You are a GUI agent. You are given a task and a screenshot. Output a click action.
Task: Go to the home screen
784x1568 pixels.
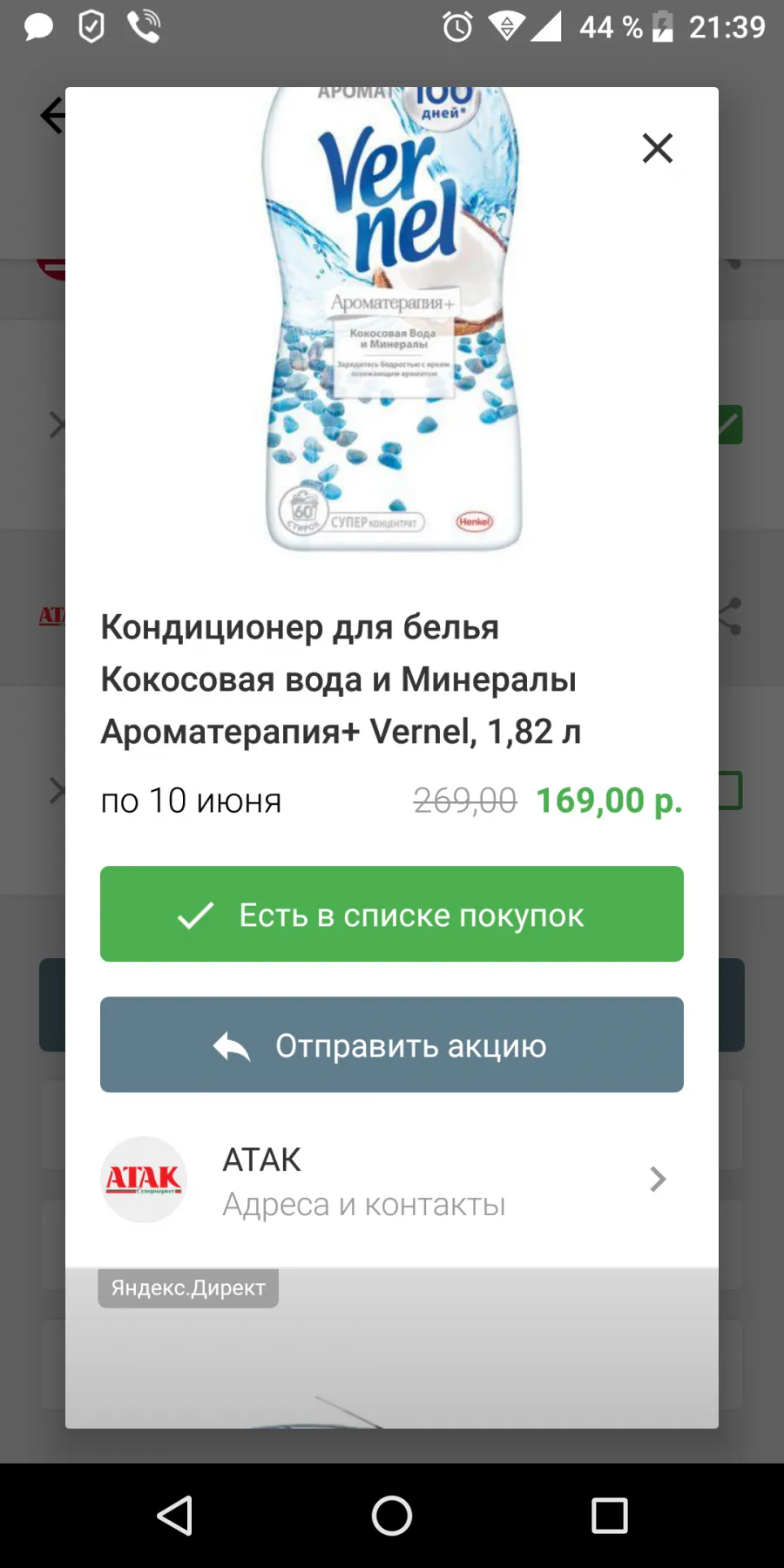point(392,1516)
